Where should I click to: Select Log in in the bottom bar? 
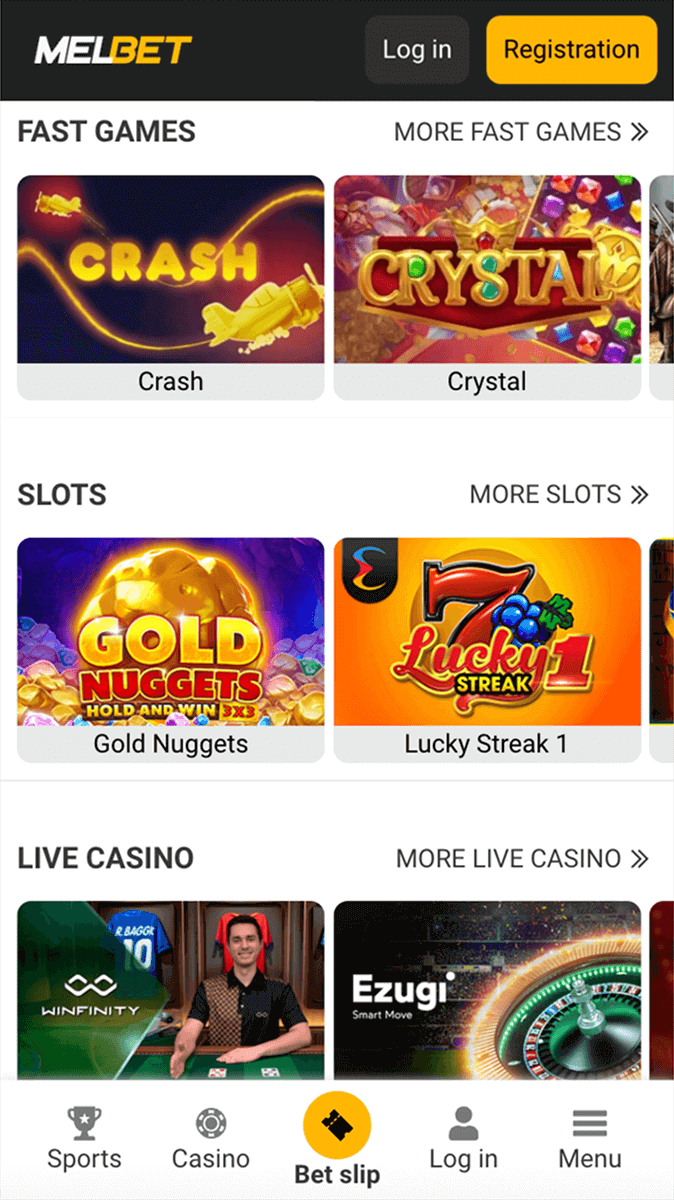463,1140
